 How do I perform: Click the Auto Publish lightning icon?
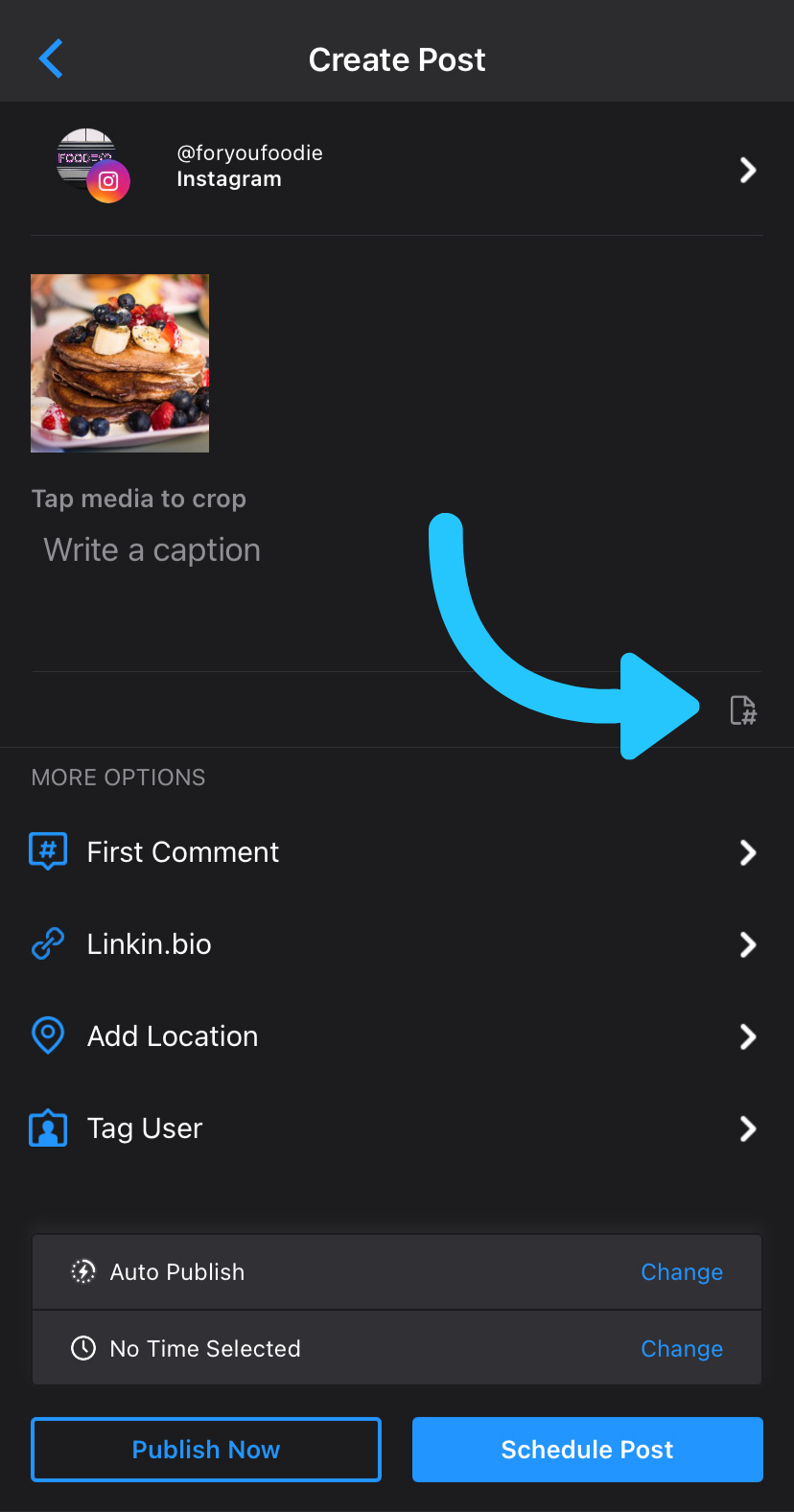[83, 1271]
